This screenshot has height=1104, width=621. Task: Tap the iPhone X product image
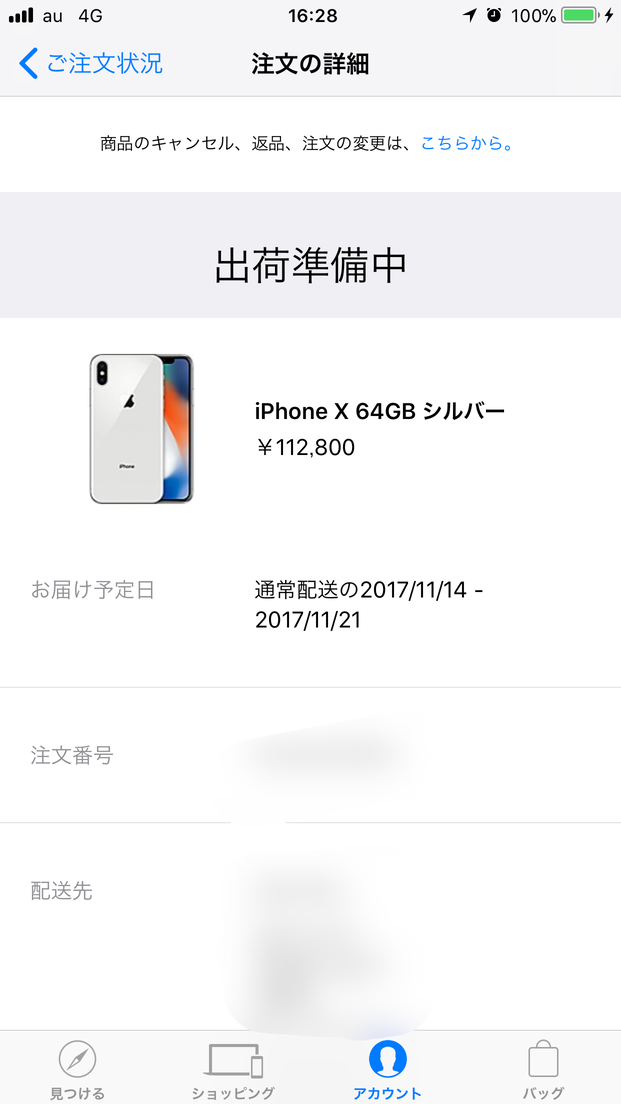(x=141, y=428)
